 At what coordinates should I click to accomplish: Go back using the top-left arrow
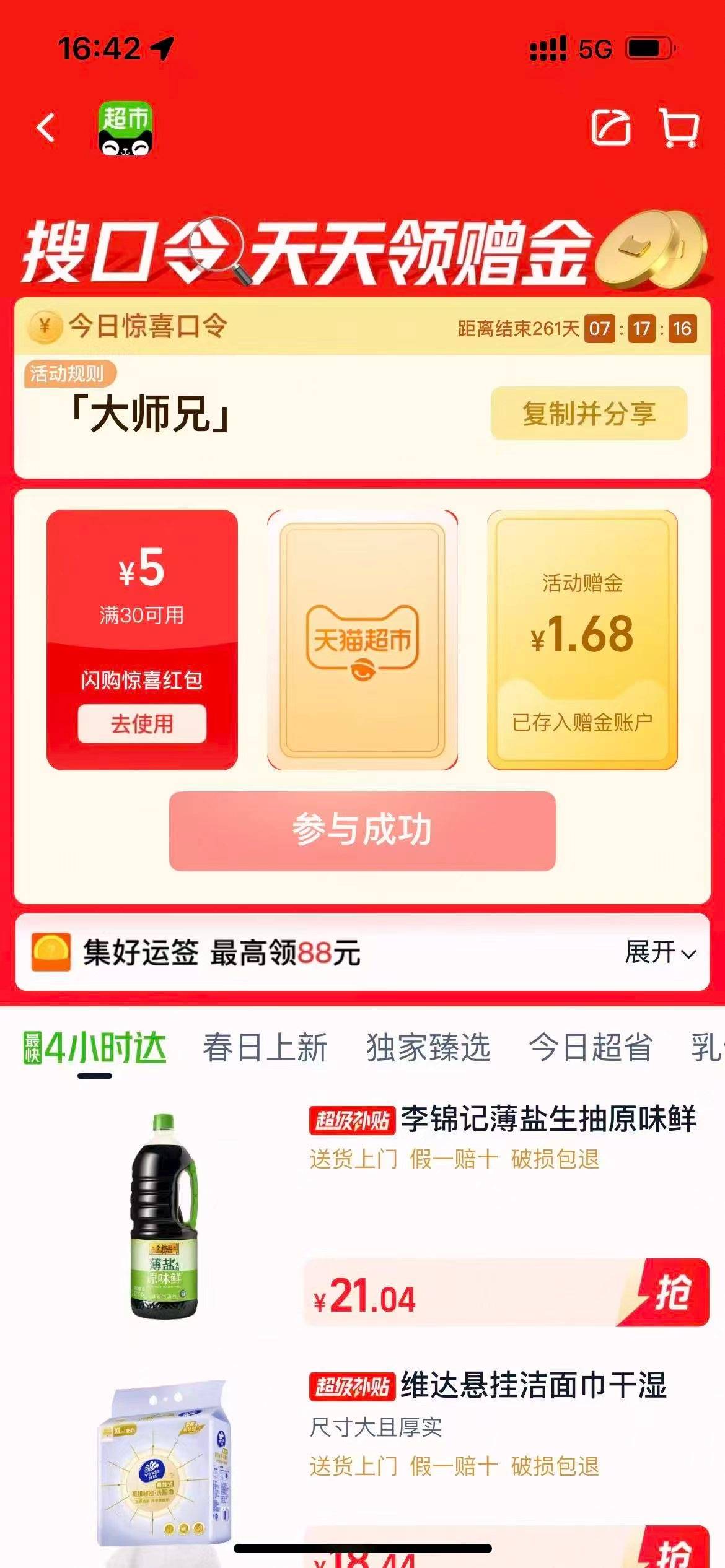tap(46, 128)
